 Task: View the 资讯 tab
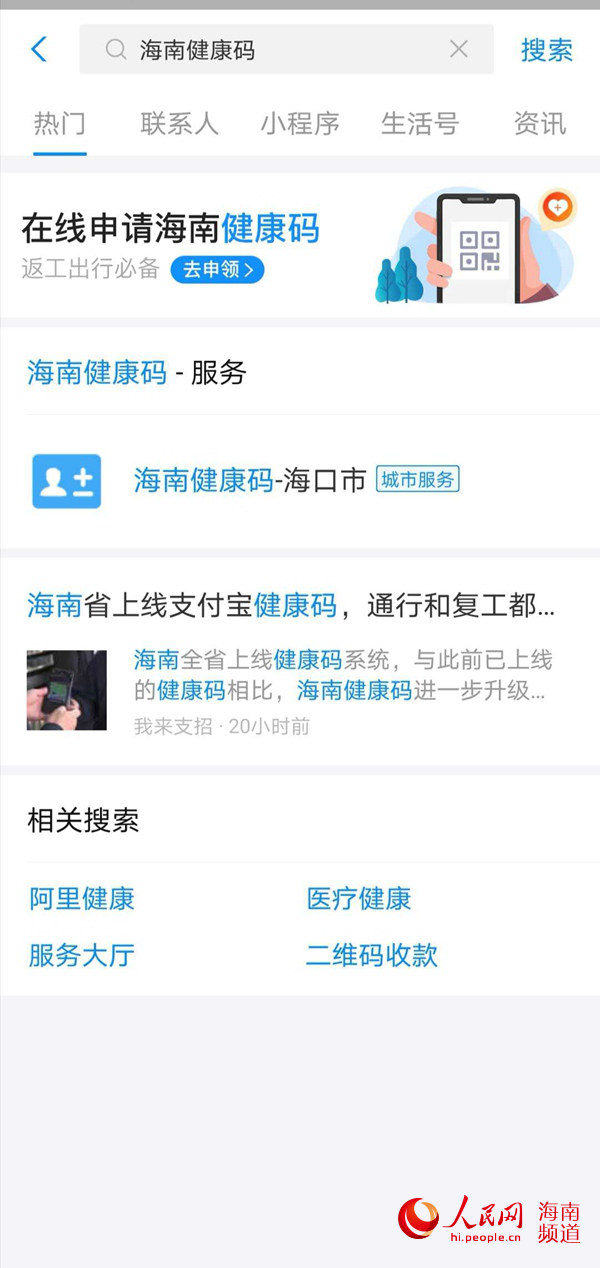[x=540, y=124]
